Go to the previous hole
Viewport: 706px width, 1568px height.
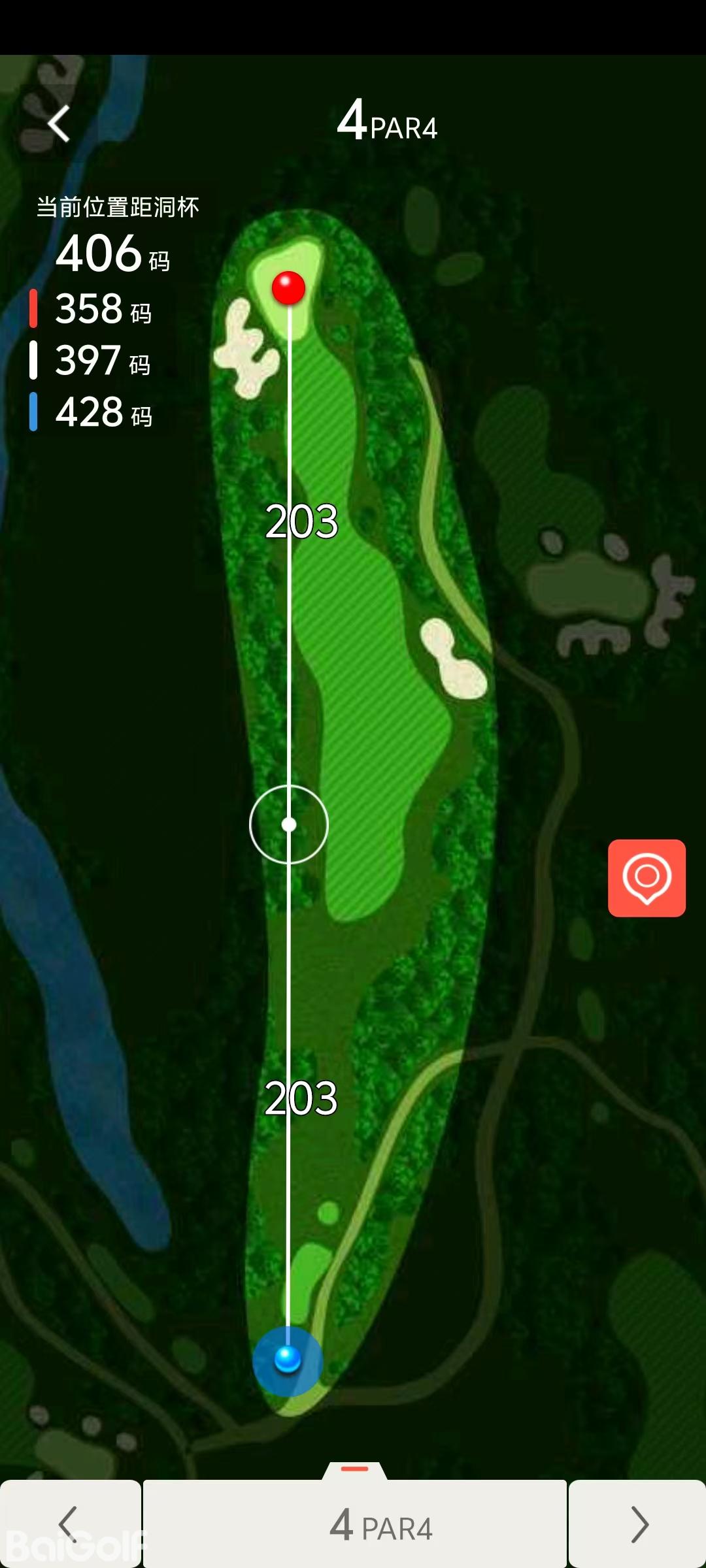click(x=69, y=1524)
